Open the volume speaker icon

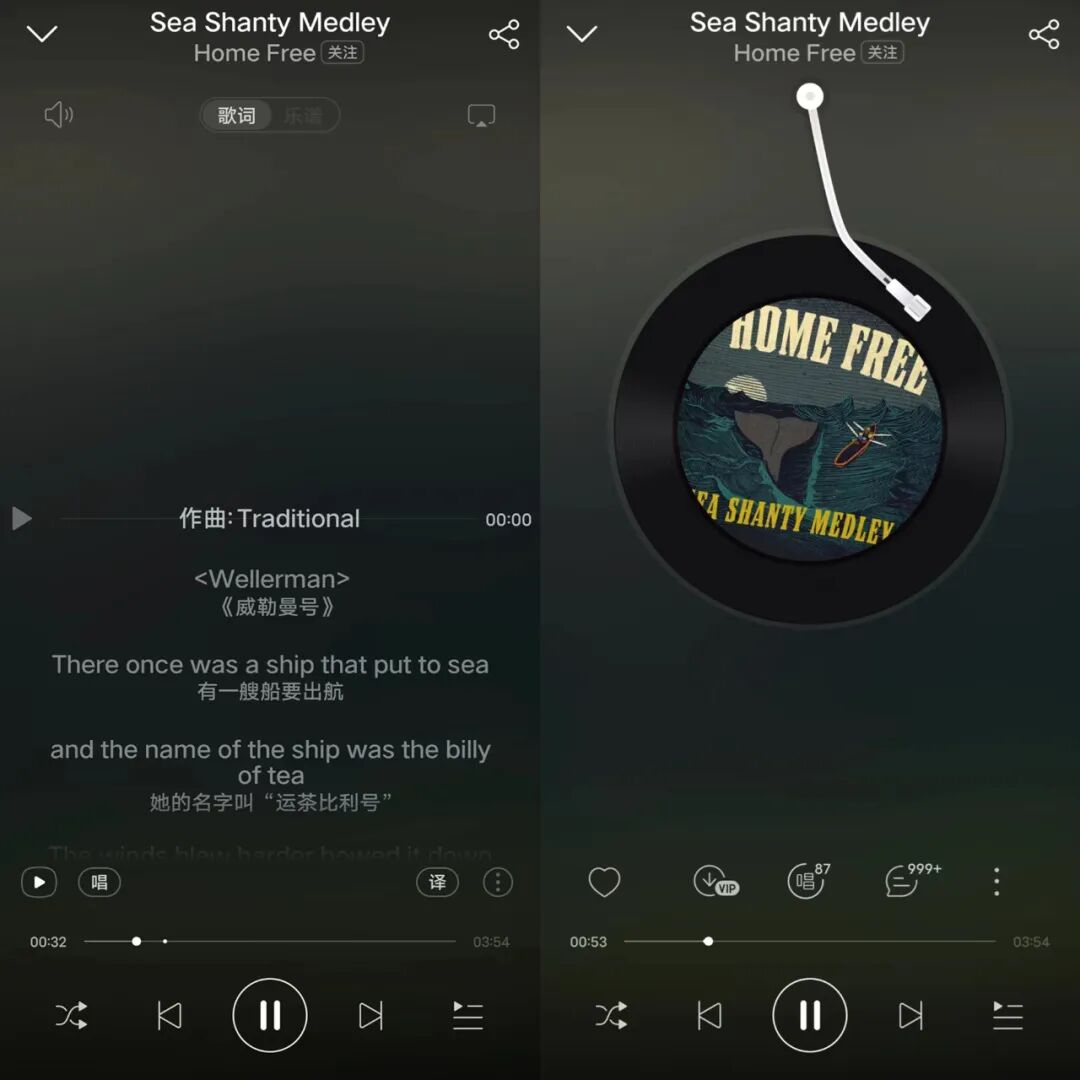coord(59,116)
